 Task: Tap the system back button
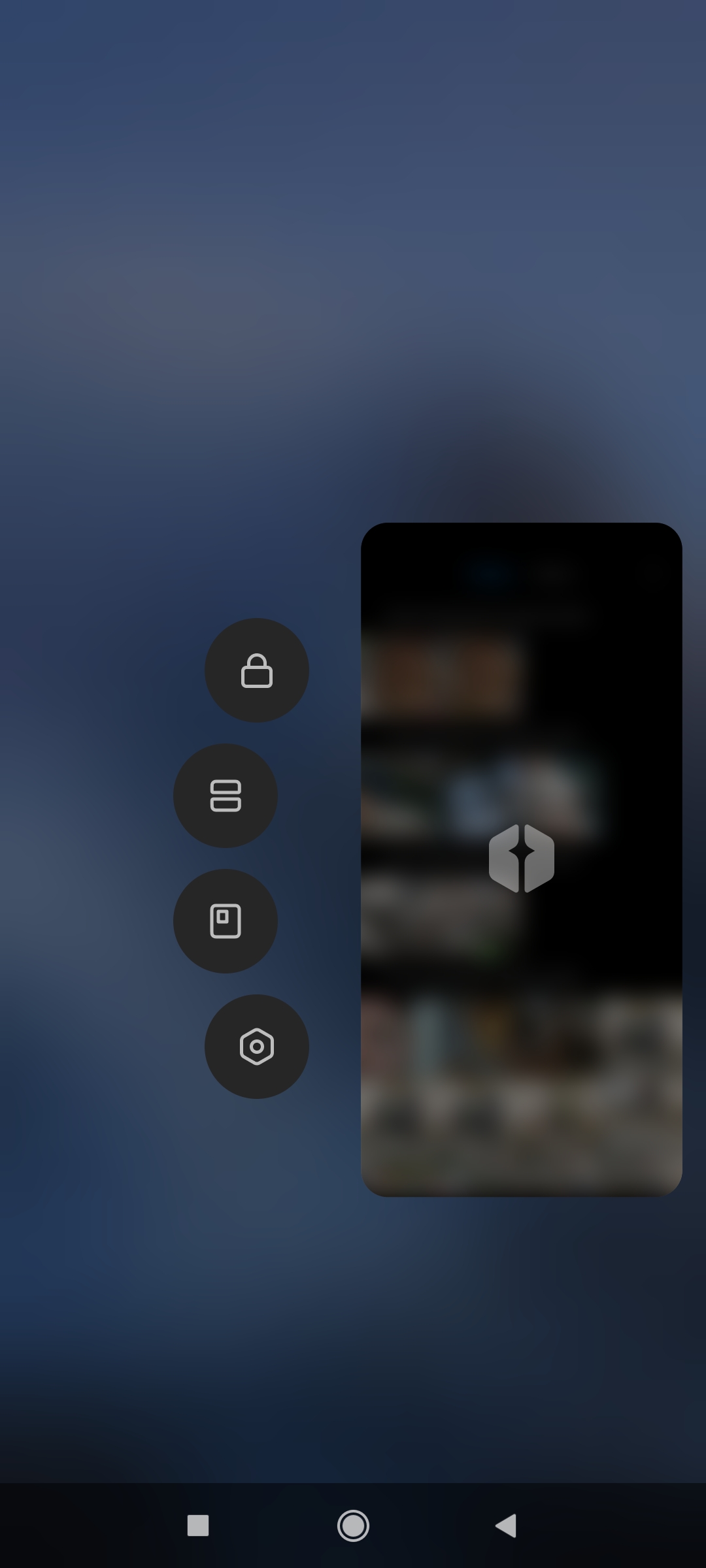[507, 1526]
